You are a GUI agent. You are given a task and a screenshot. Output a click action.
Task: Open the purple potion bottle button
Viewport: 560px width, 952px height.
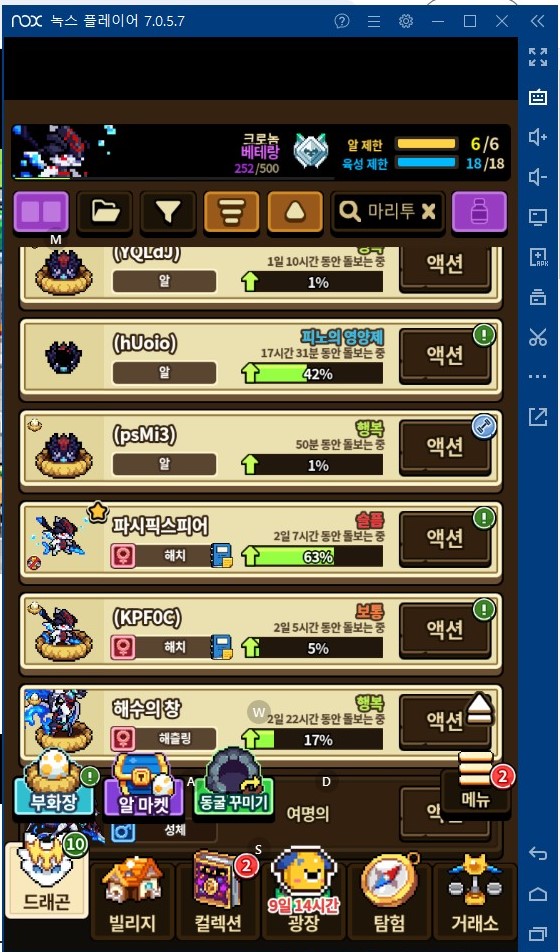click(x=479, y=212)
